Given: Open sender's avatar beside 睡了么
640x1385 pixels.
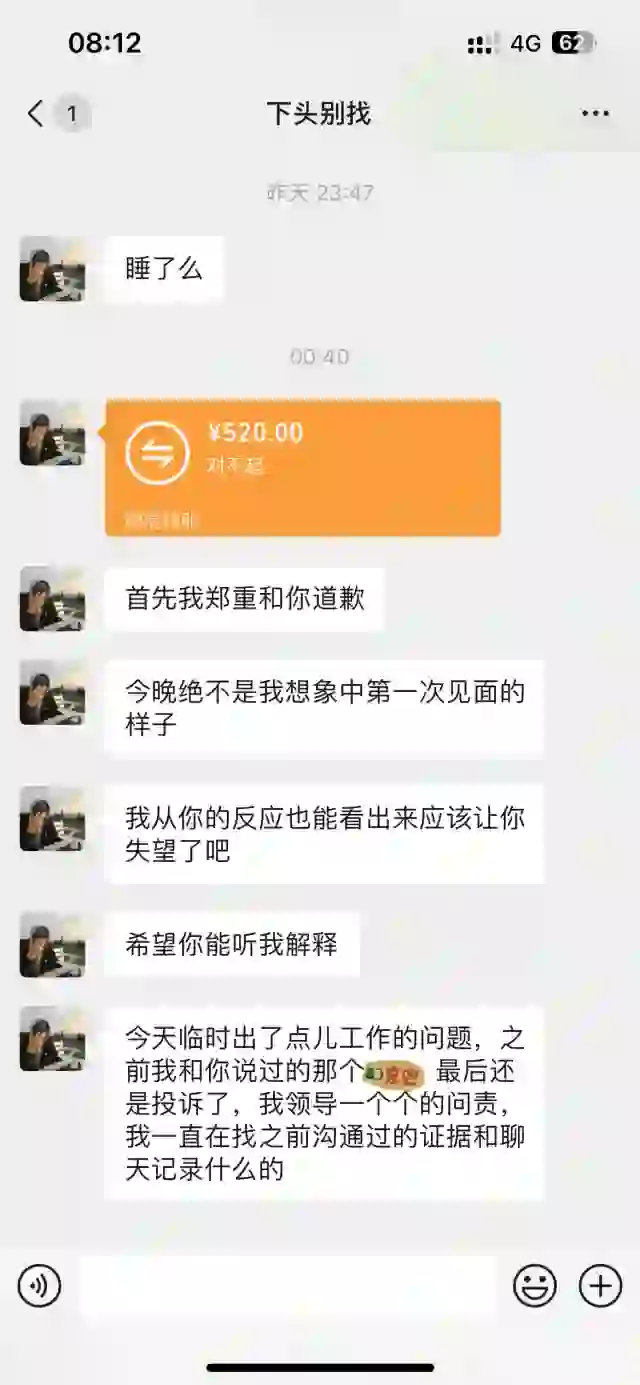Looking at the screenshot, I should pos(51,269).
